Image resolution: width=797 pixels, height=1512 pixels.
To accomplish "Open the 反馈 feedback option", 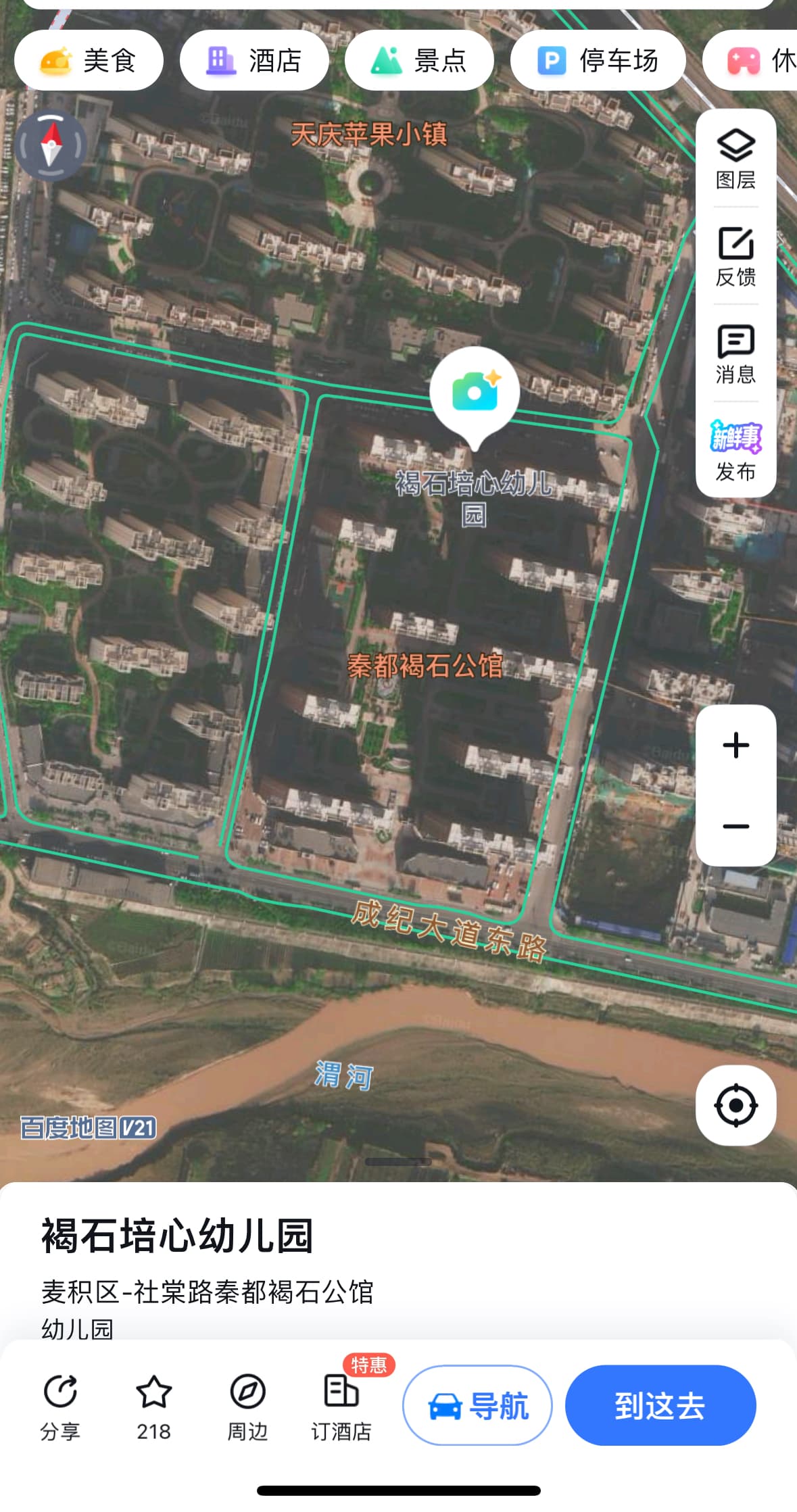I will point(735,257).
